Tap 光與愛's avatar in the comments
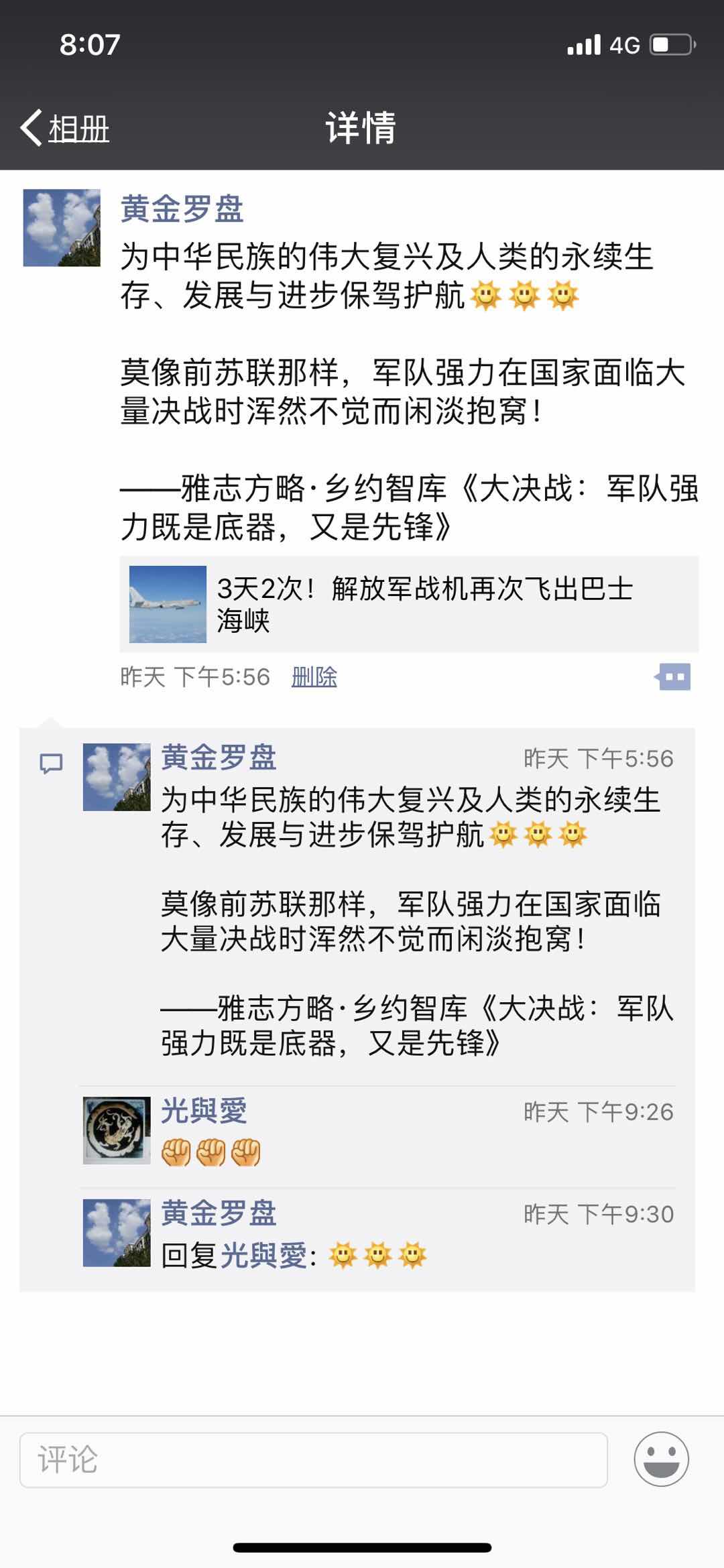This screenshot has height=1568, width=724. click(117, 1130)
